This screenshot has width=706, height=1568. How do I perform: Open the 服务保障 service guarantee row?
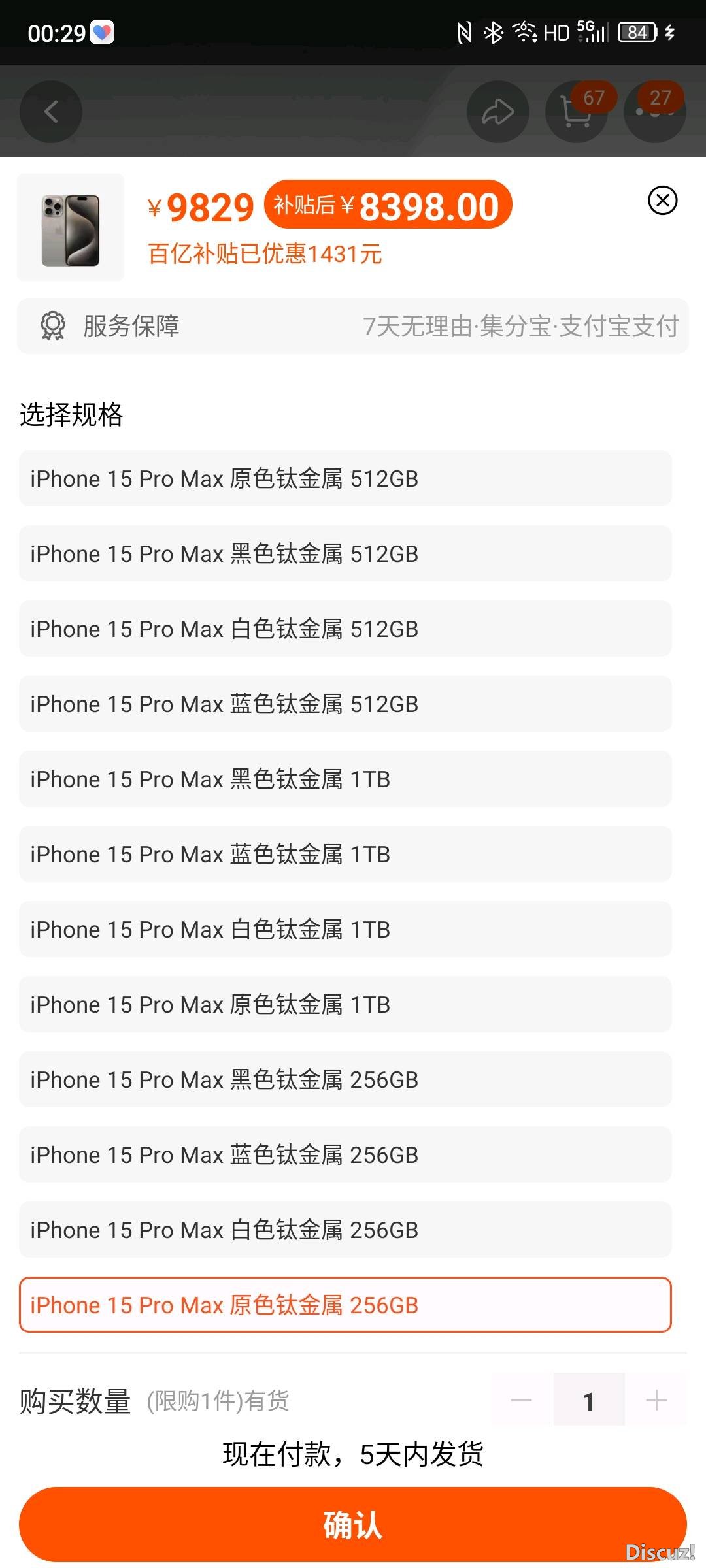click(353, 326)
